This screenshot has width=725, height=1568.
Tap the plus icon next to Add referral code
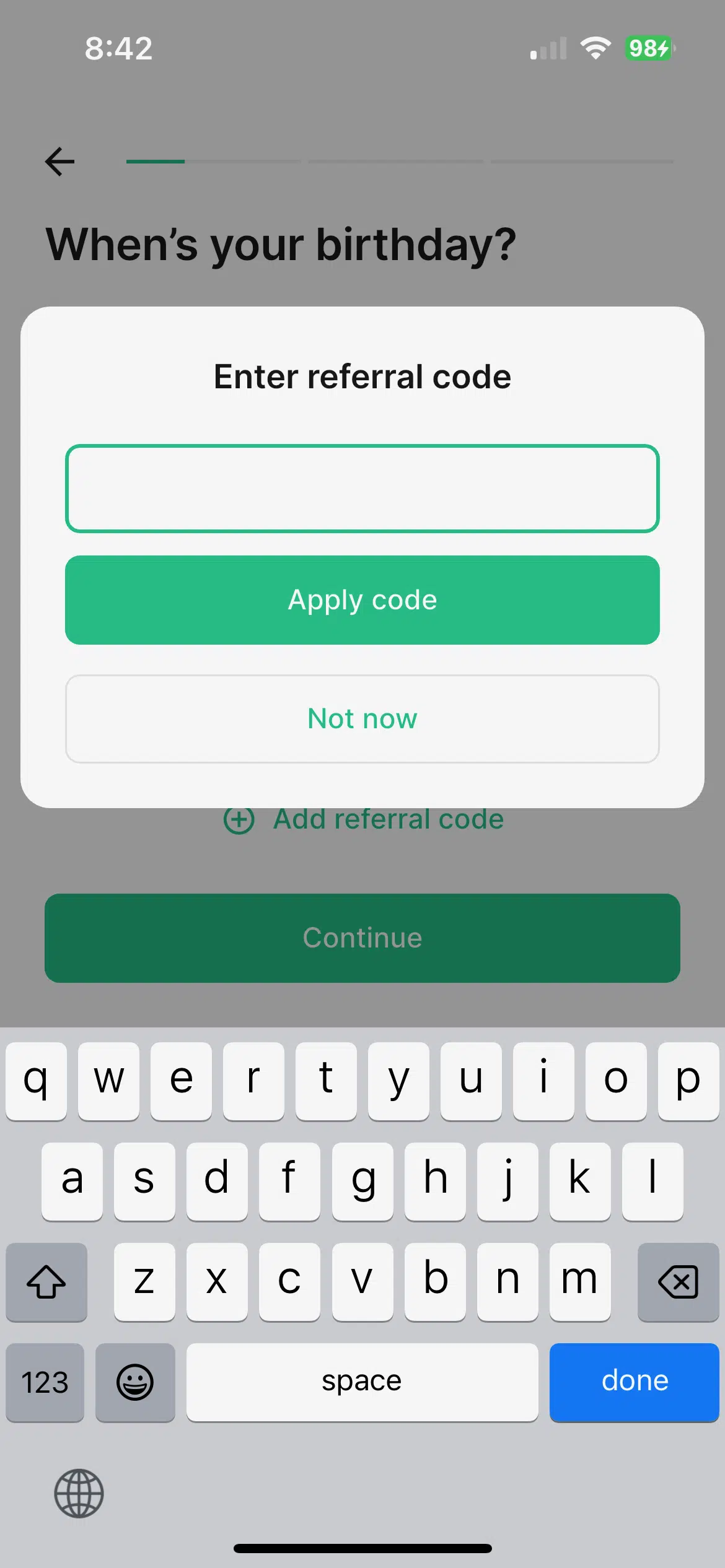238,819
